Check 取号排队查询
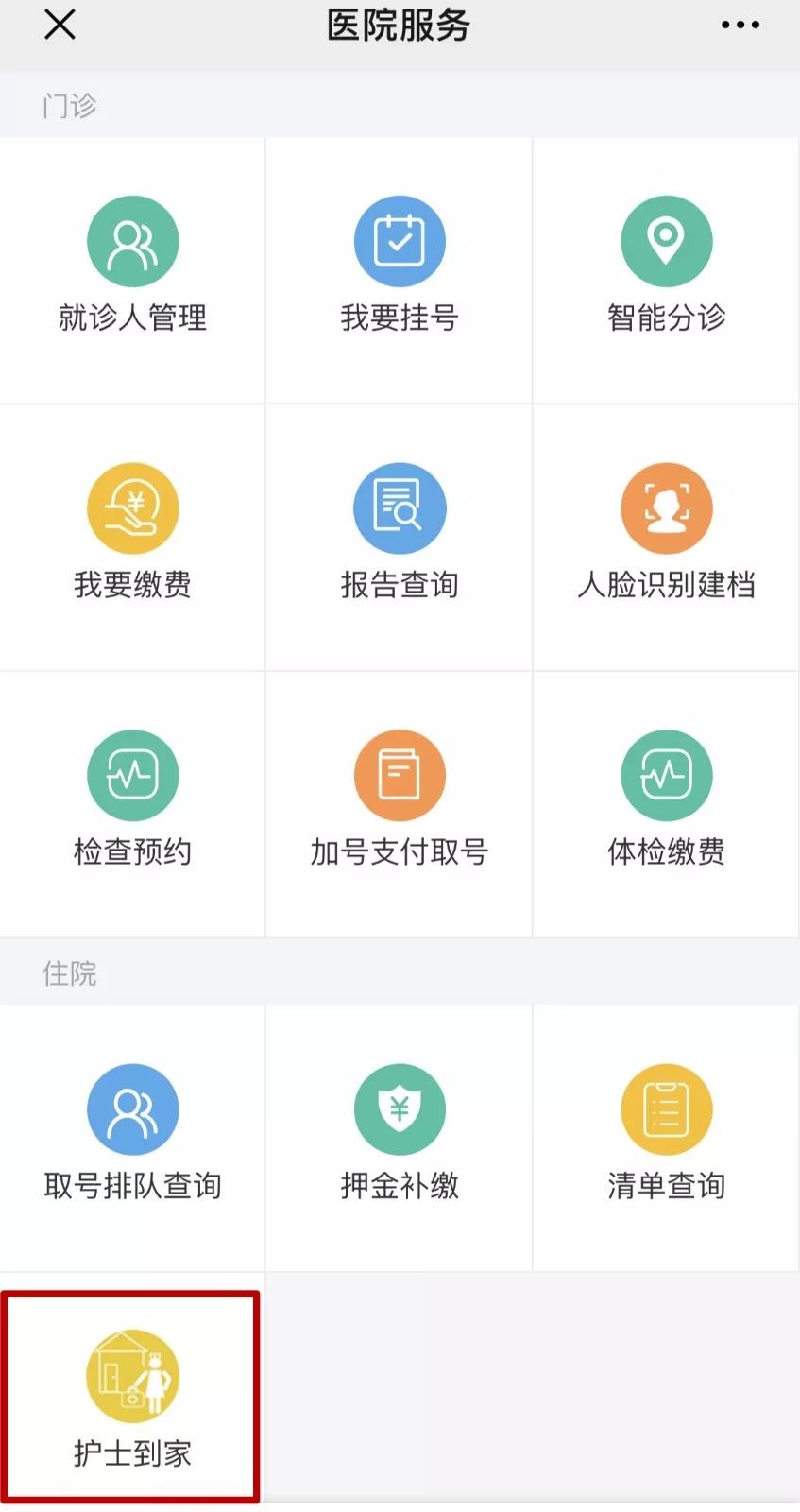This screenshot has height=1512, width=800. (132, 1139)
